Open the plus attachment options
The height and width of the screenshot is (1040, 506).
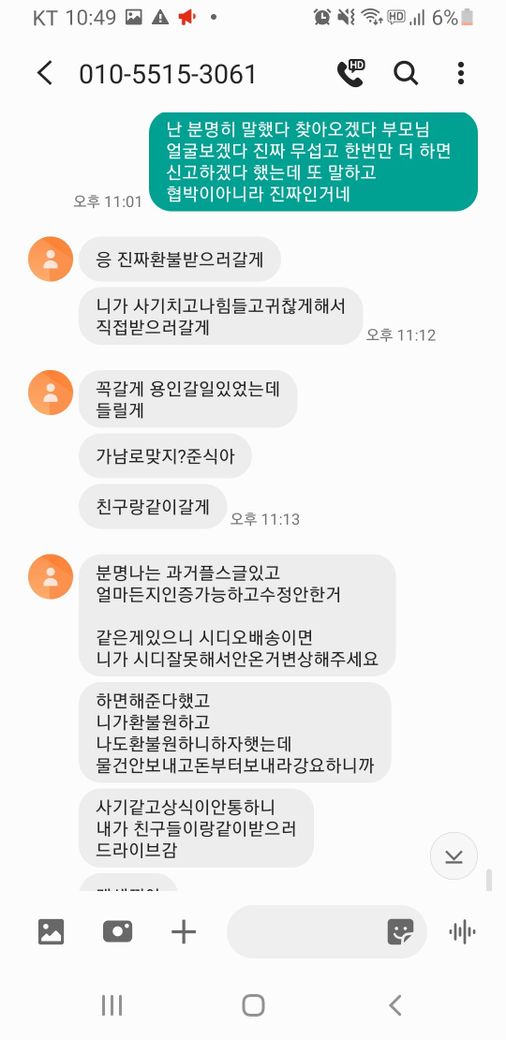[184, 932]
